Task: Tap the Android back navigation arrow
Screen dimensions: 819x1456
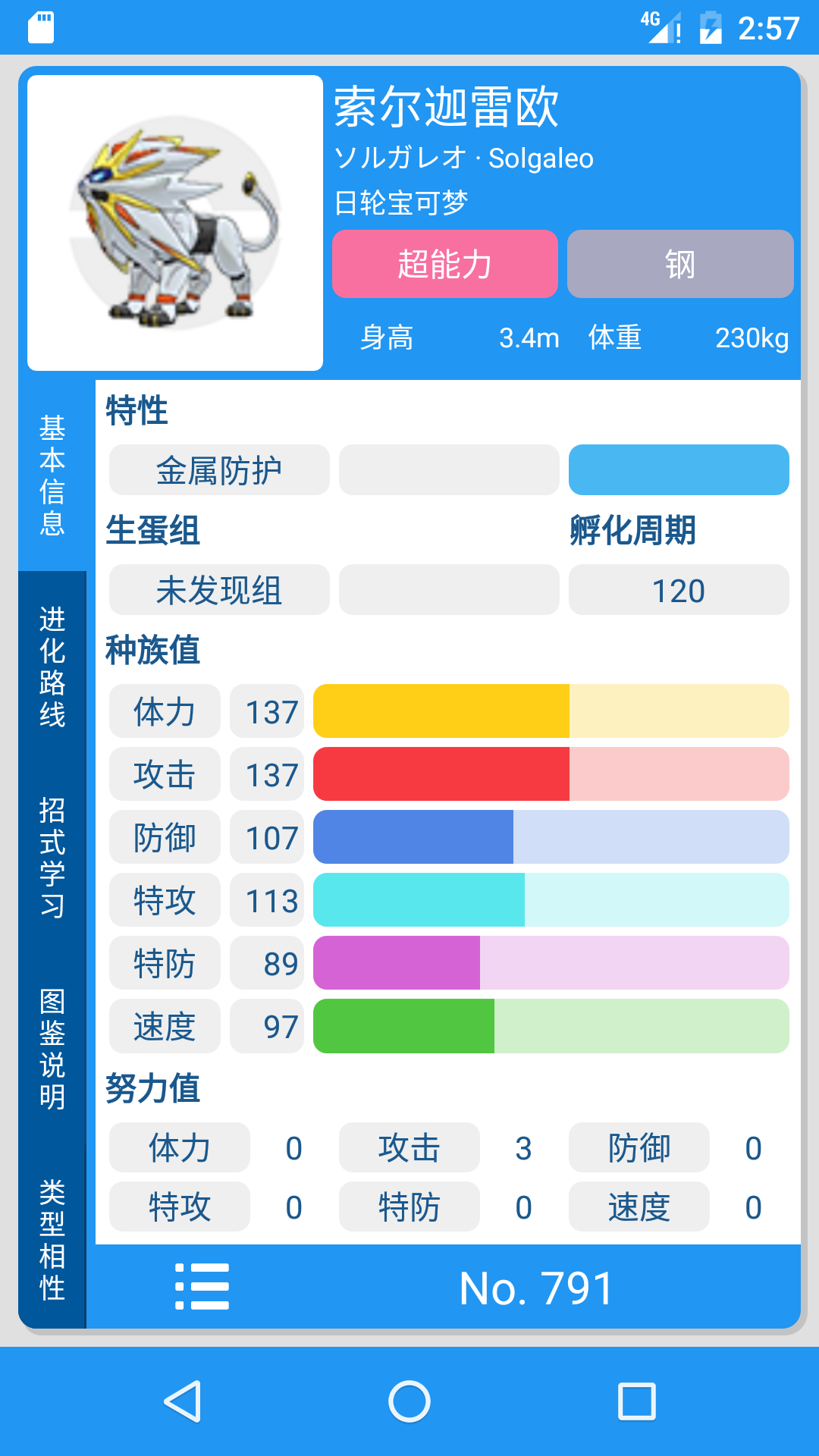Action: pyautogui.click(x=182, y=1401)
